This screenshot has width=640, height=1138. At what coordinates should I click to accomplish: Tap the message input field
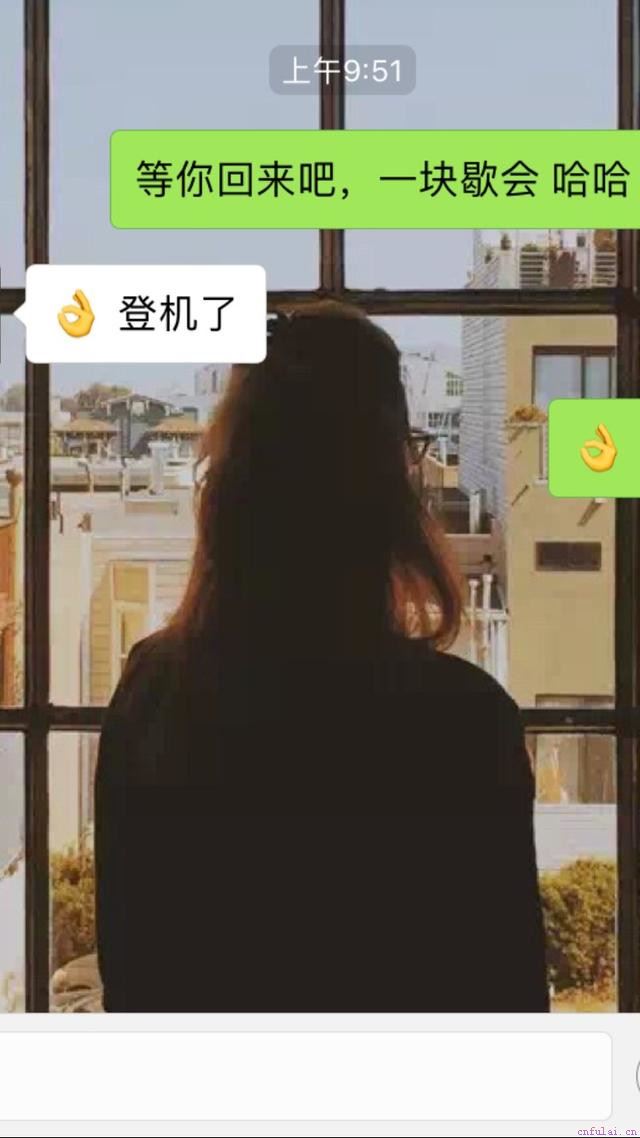point(300,1075)
